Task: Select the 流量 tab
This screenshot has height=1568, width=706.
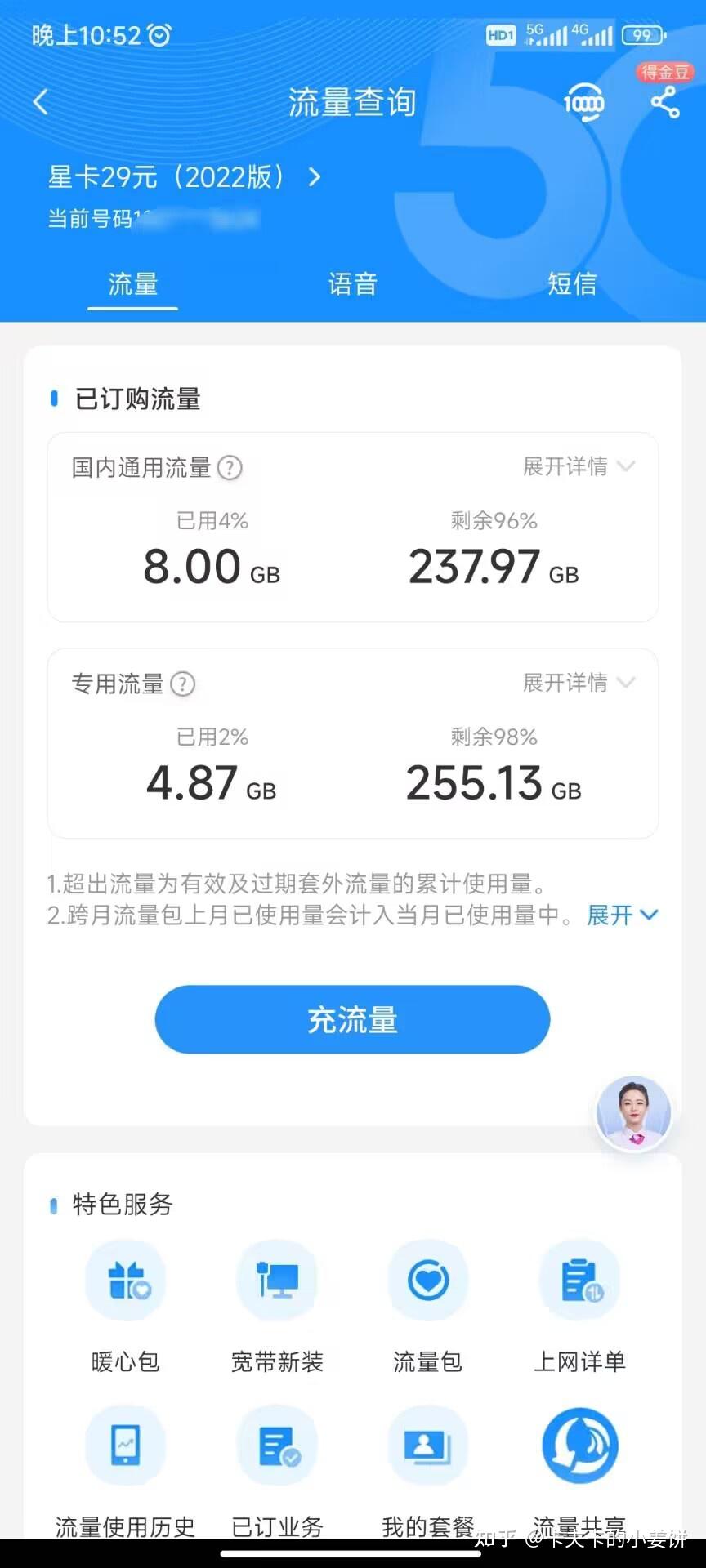Action: 132,284
